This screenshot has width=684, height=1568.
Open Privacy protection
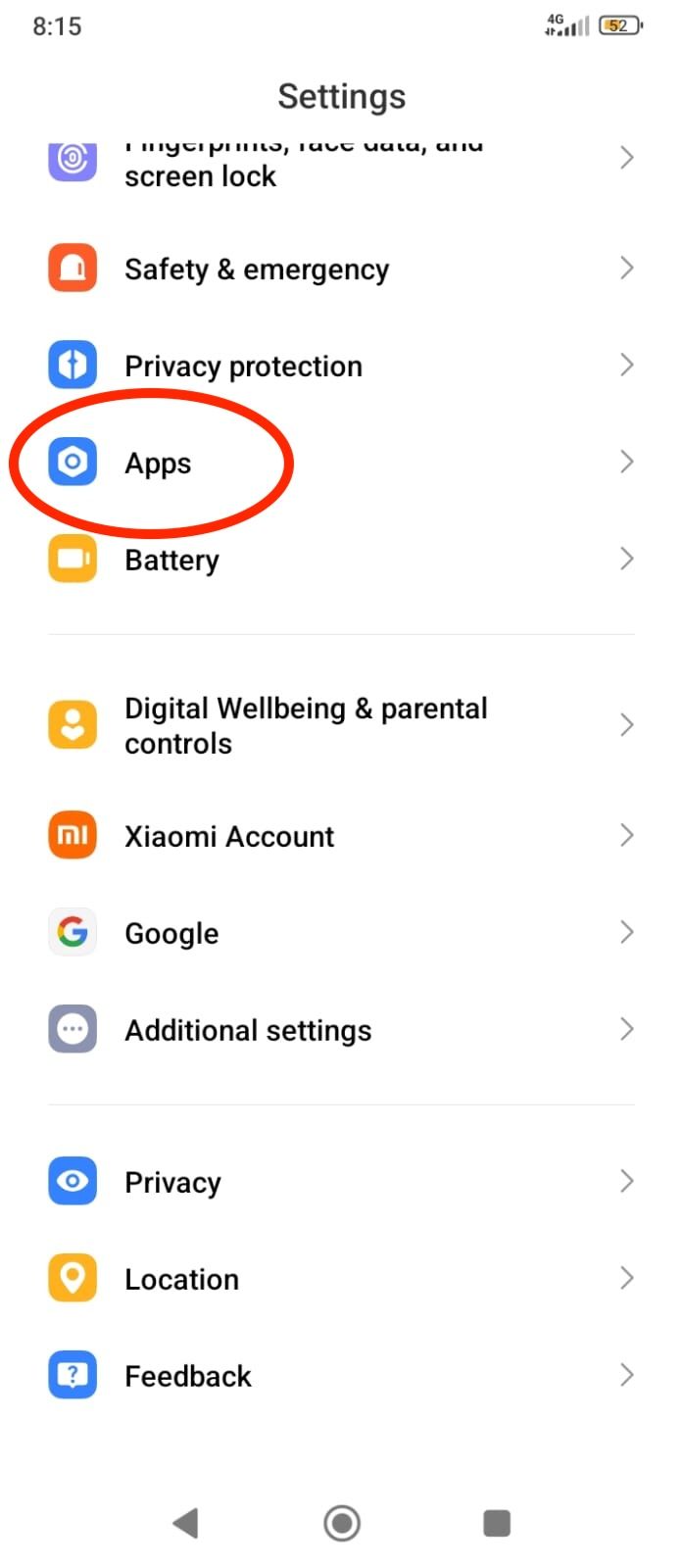coord(243,366)
